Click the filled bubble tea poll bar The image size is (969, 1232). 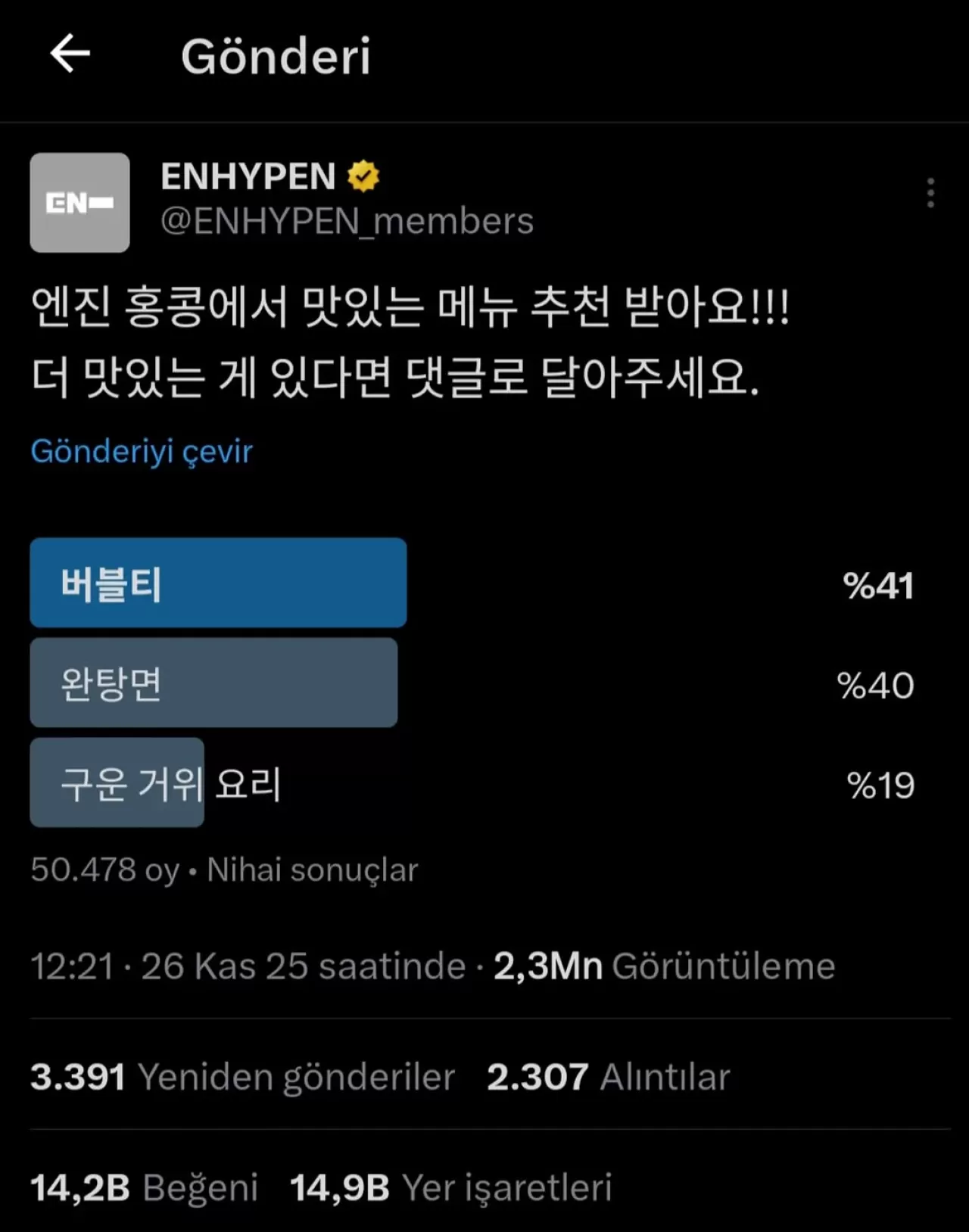tap(218, 582)
